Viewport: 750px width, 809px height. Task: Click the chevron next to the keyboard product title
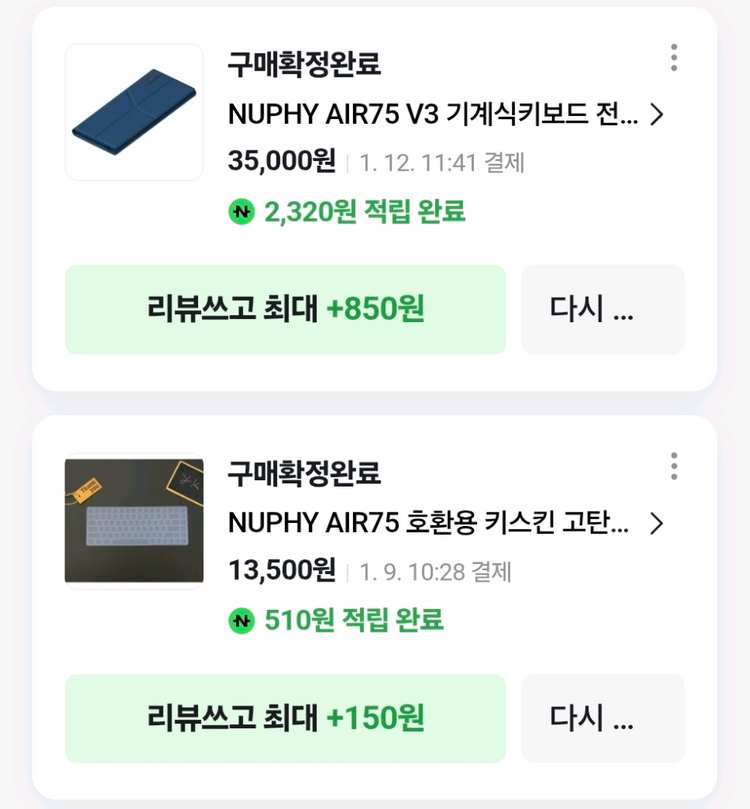(x=659, y=115)
